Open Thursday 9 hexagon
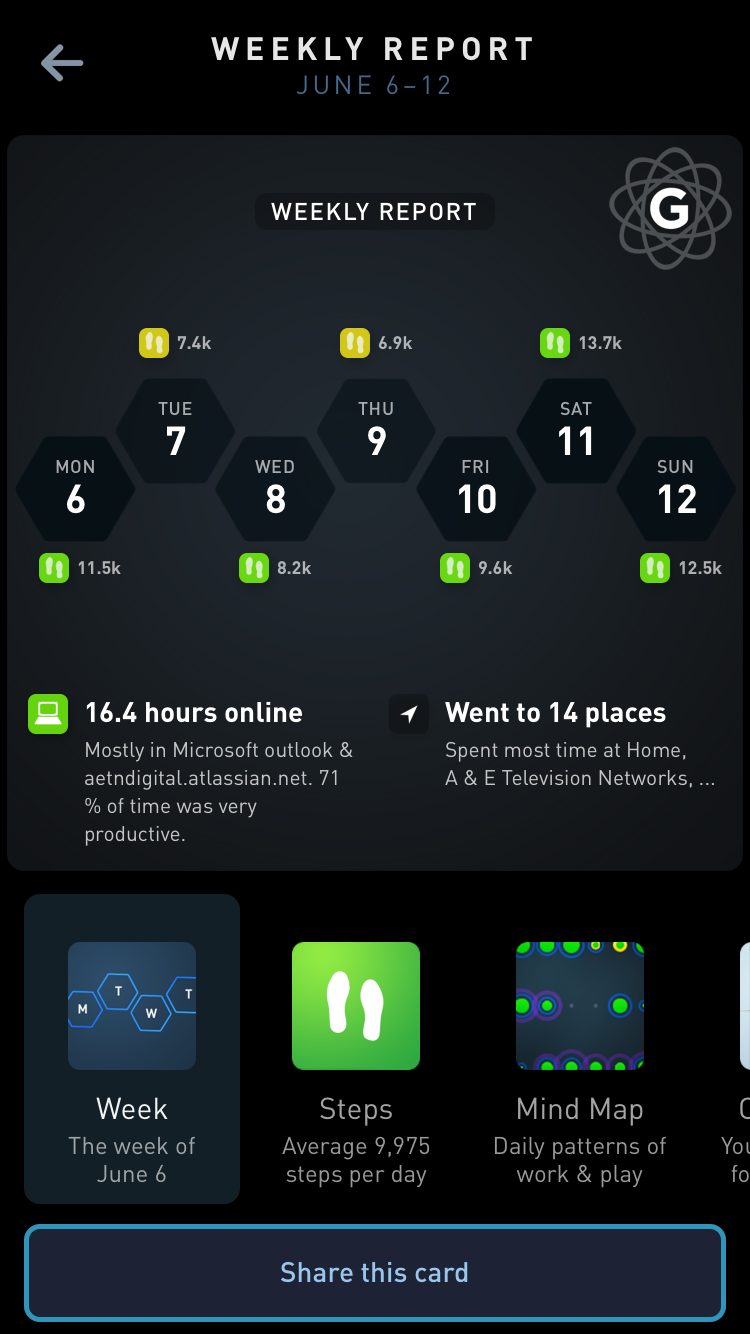The image size is (750, 1334). click(x=376, y=431)
